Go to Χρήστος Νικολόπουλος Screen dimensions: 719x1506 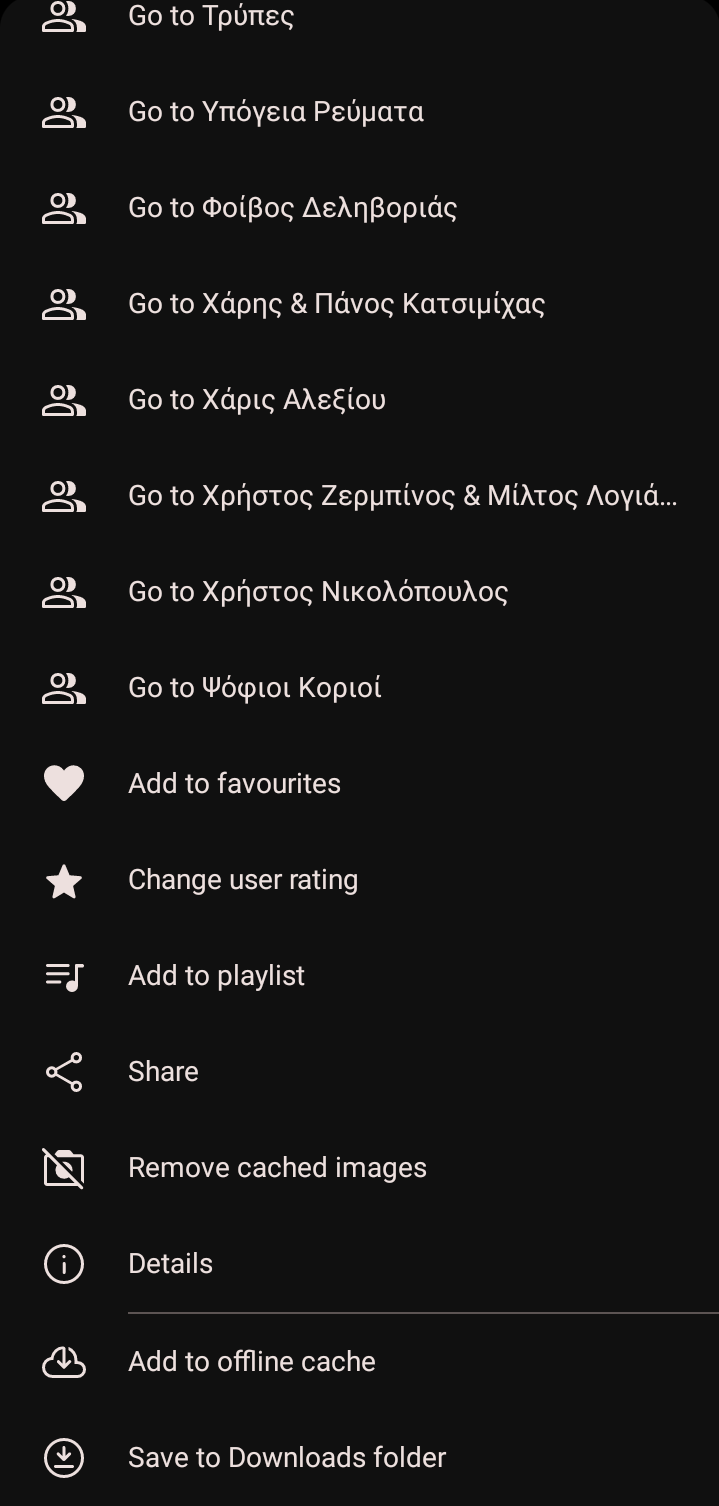tap(359, 592)
